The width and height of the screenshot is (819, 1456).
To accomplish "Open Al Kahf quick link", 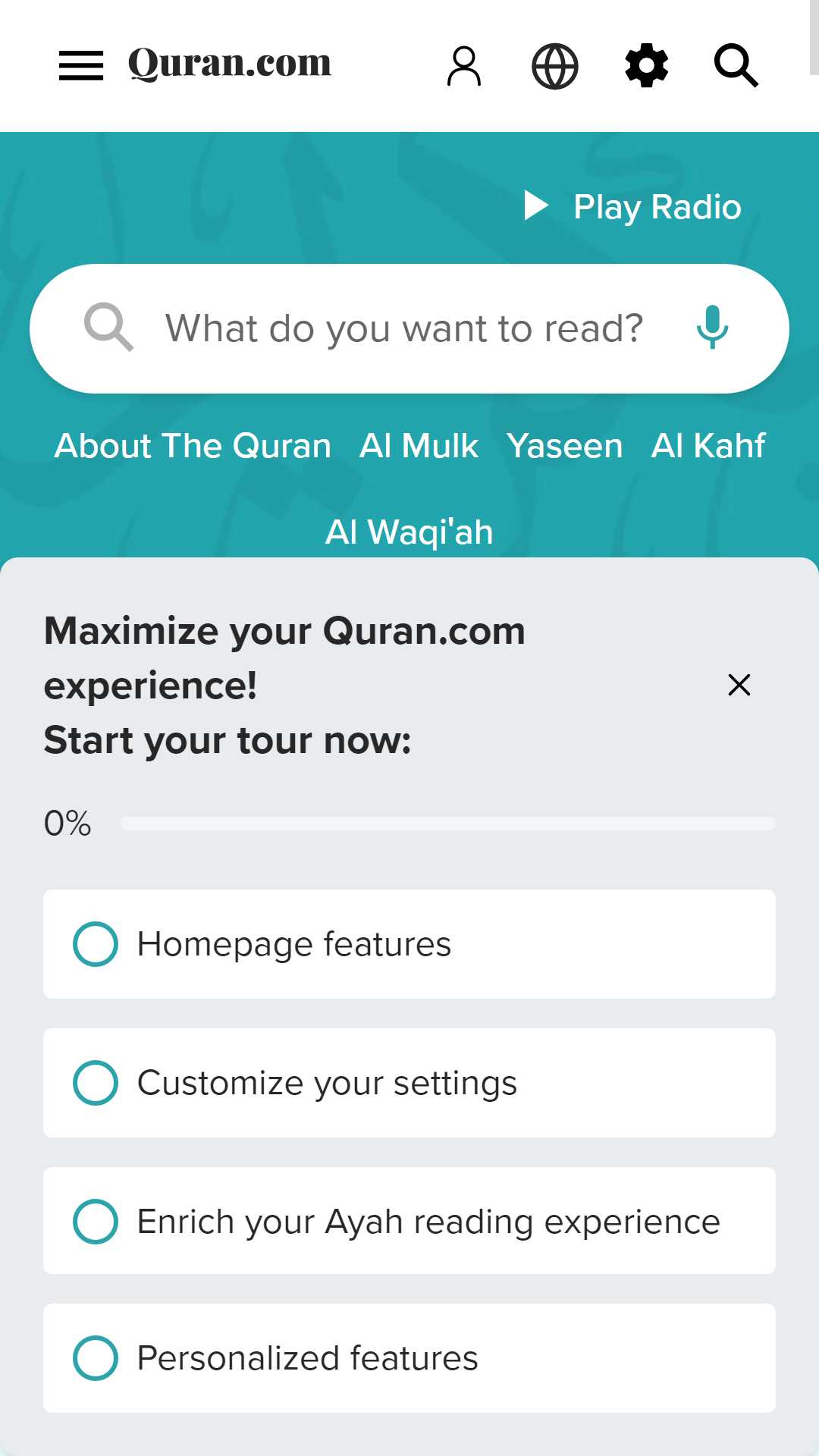I will pyautogui.click(x=708, y=446).
